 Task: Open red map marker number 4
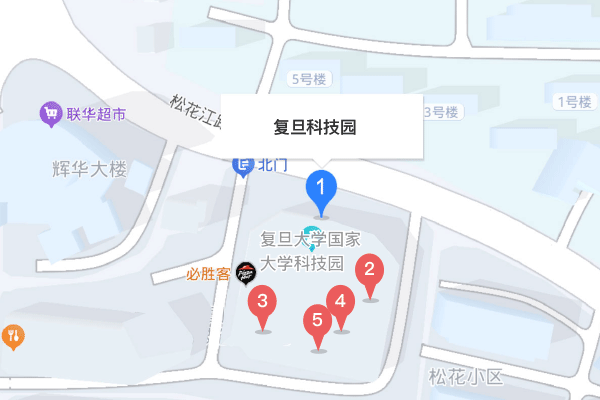340,301
